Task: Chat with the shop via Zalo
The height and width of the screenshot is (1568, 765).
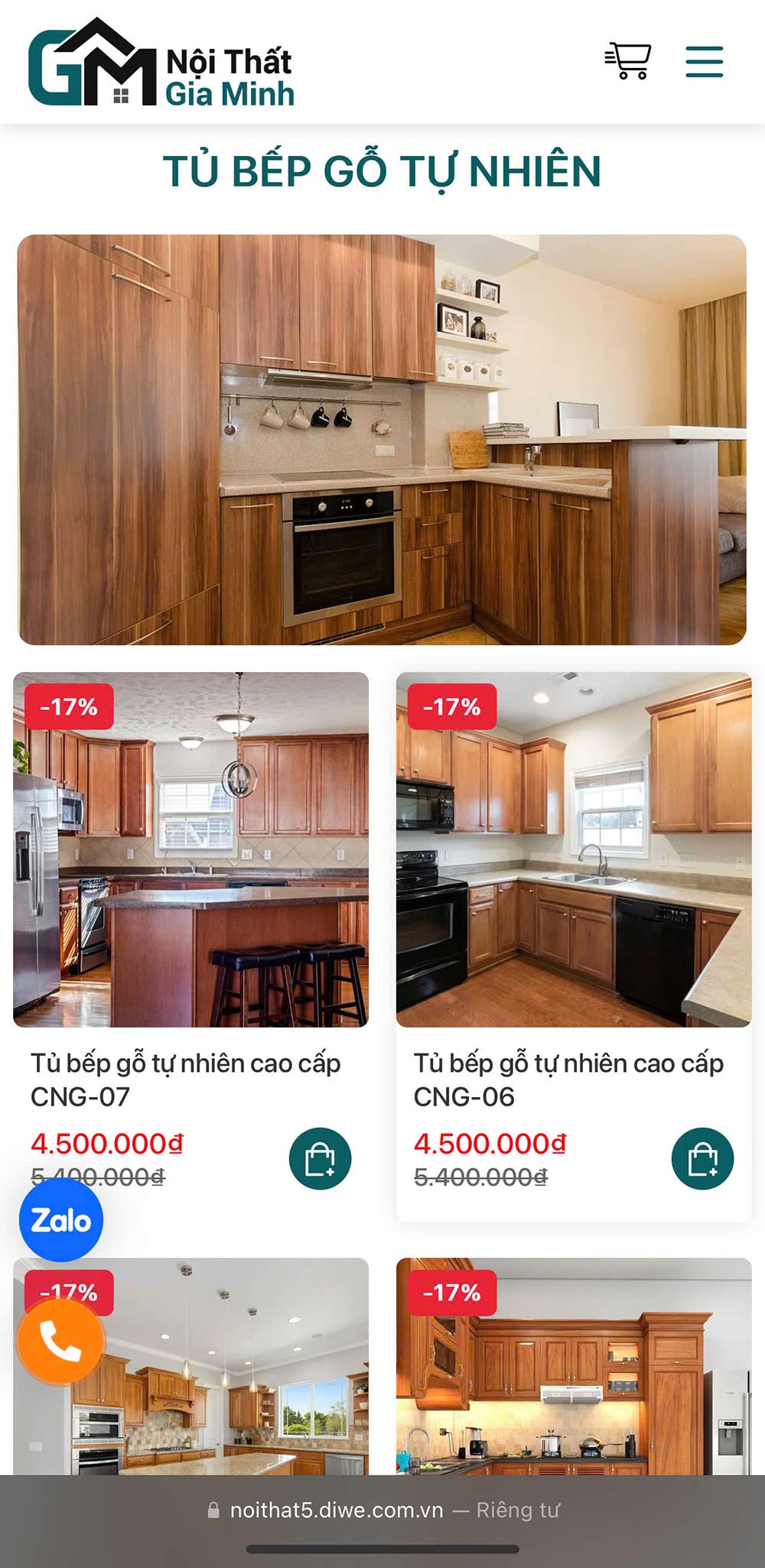Action: [61, 1220]
